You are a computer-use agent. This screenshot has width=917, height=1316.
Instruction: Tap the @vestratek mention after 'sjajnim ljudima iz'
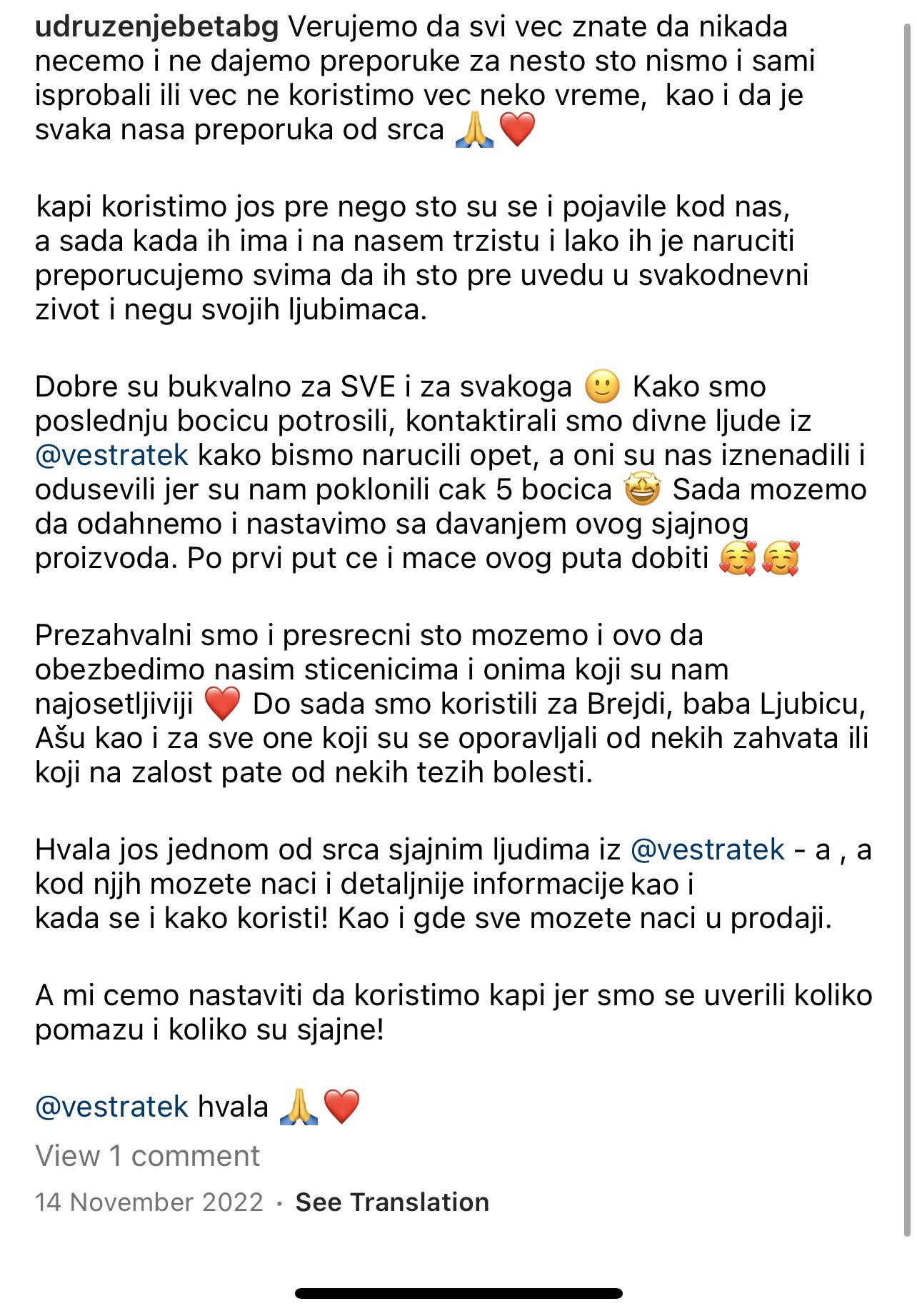click(x=708, y=849)
